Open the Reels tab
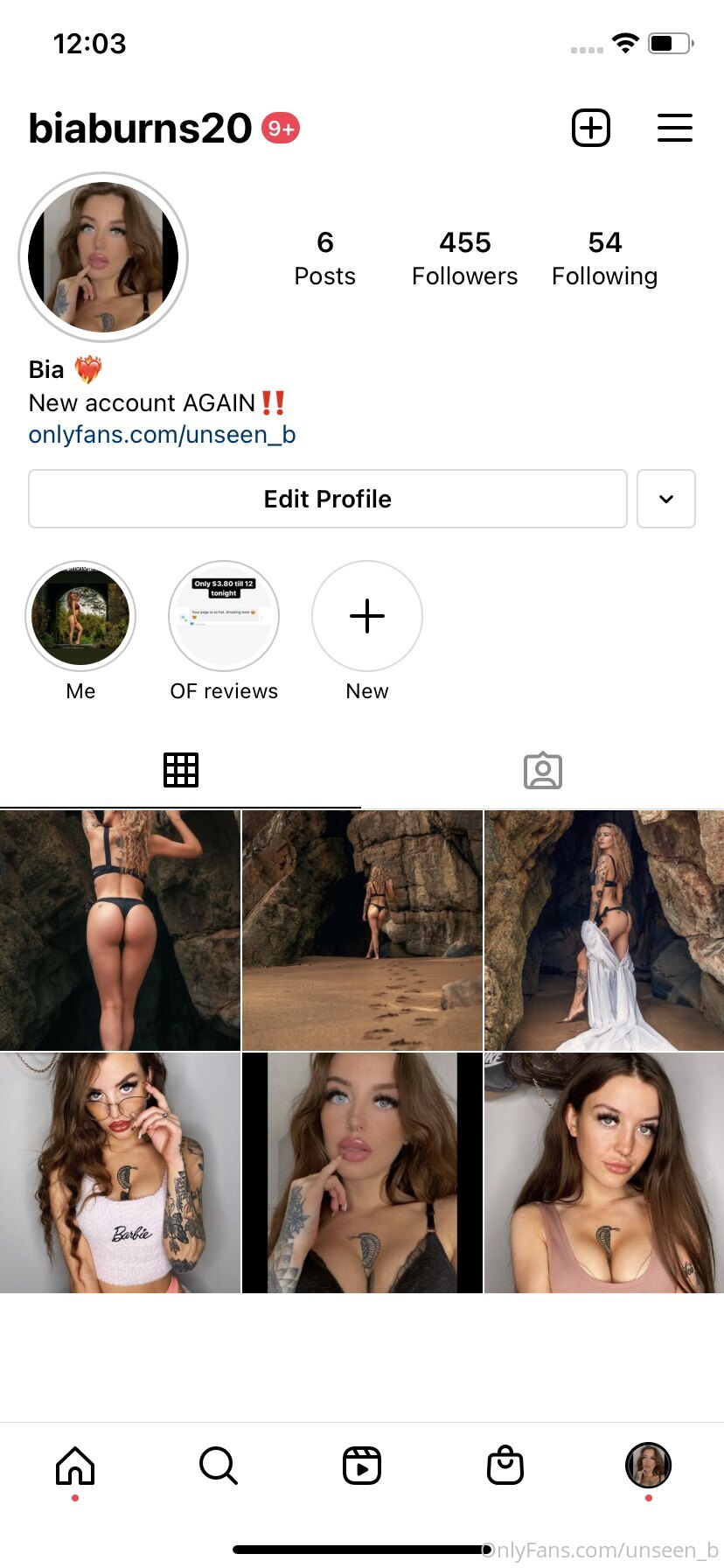 pyautogui.click(x=362, y=1466)
